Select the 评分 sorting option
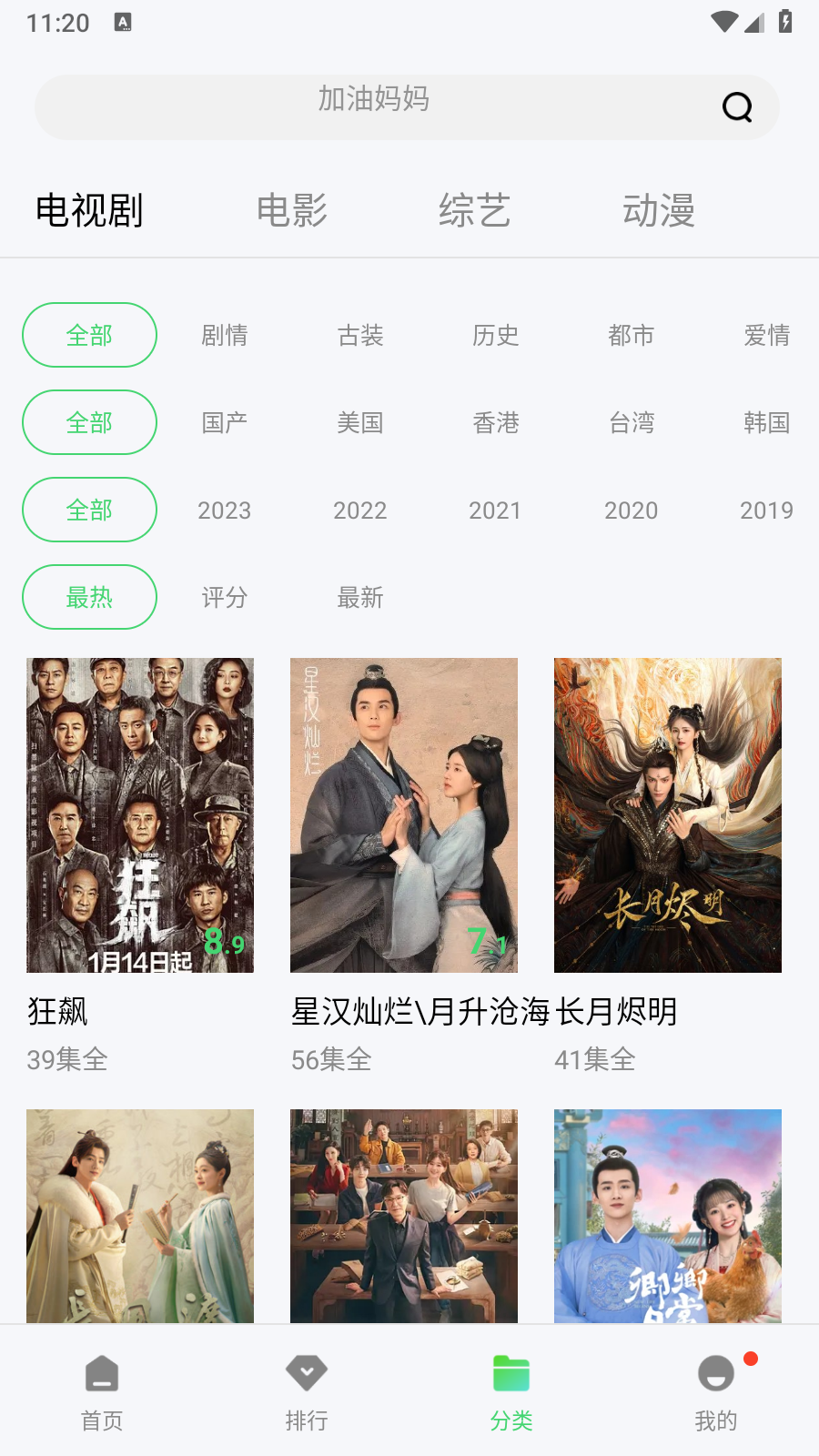This screenshot has width=819, height=1456. coord(224,597)
